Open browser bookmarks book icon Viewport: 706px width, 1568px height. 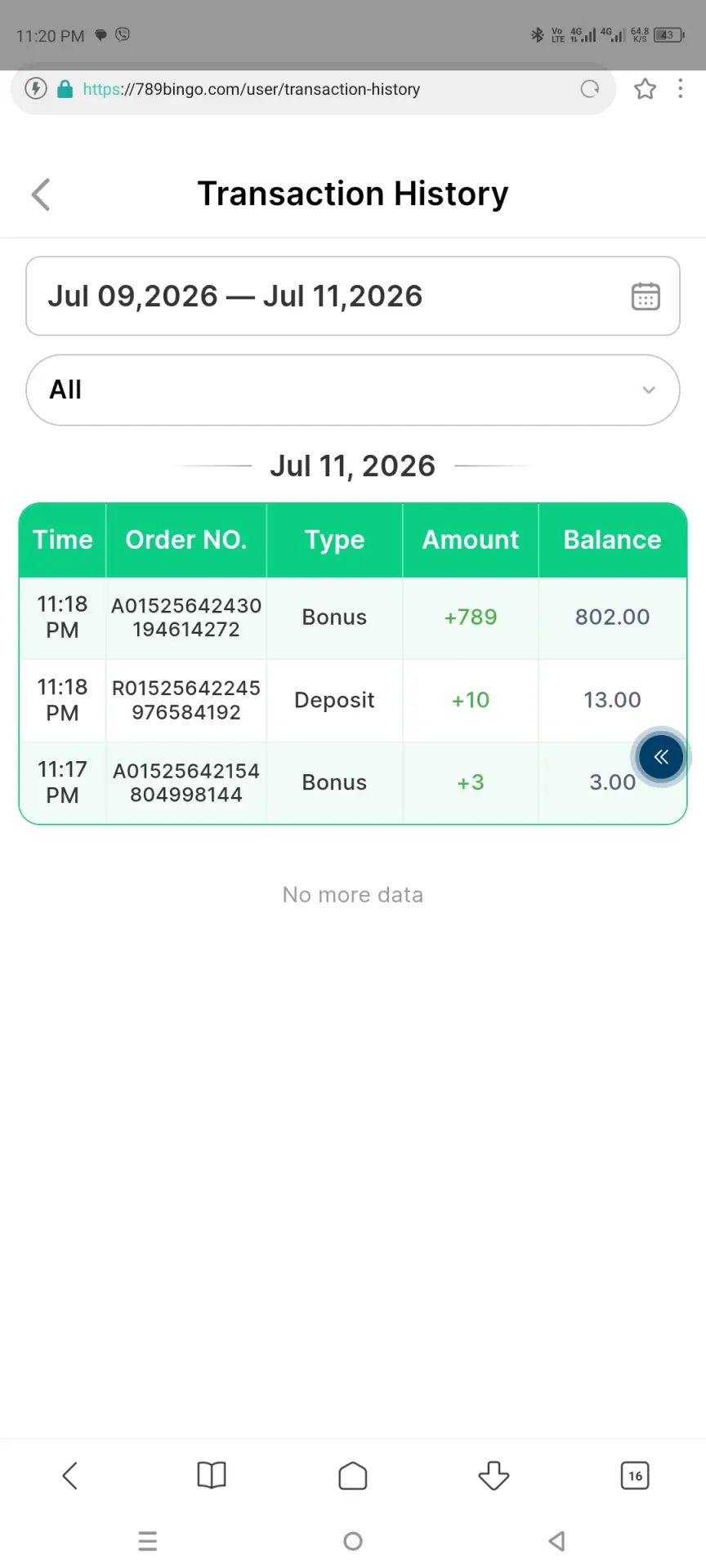(212, 1476)
